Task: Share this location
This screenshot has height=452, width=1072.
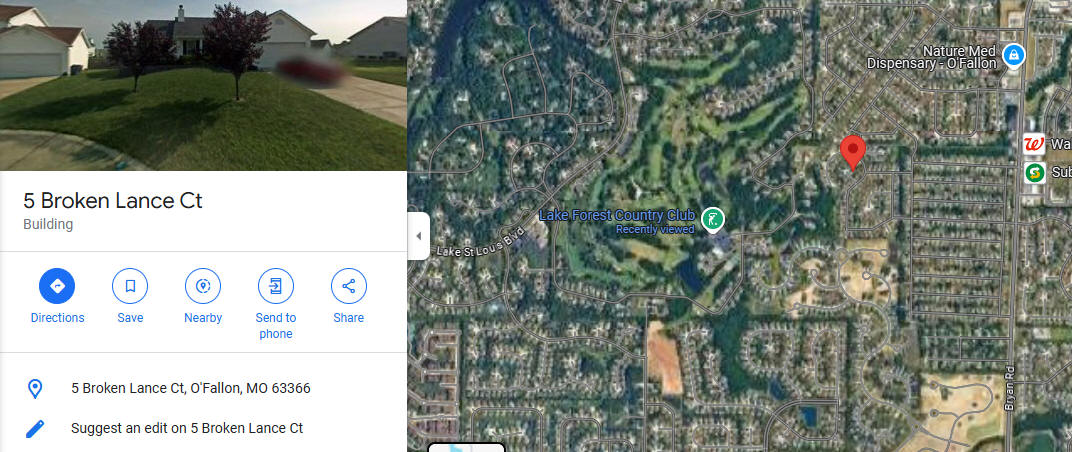Action: [348, 286]
